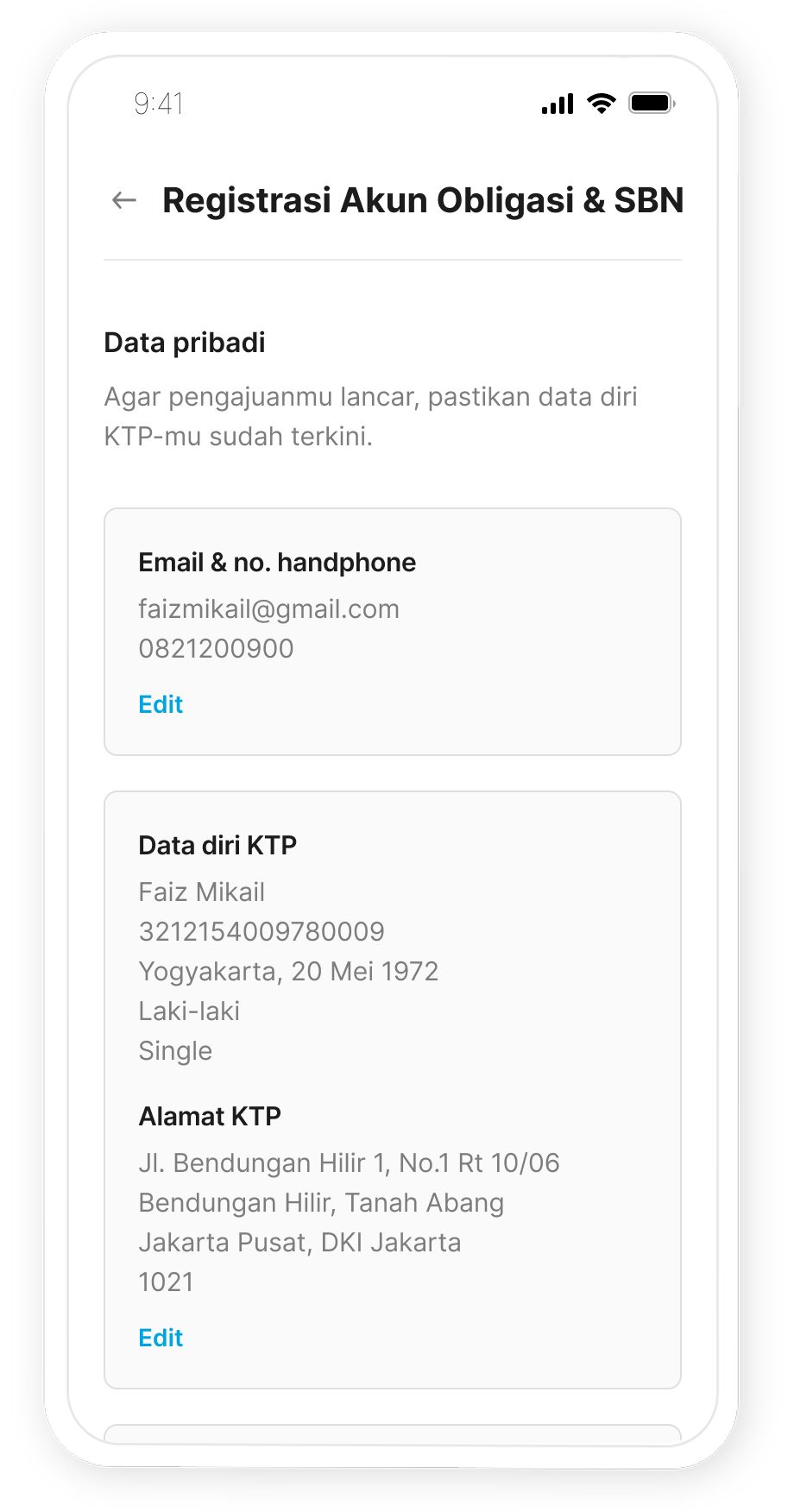This screenshot has width=794, height=1512.
Task: Tap the cellular signal bars icon
Action: [x=557, y=102]
